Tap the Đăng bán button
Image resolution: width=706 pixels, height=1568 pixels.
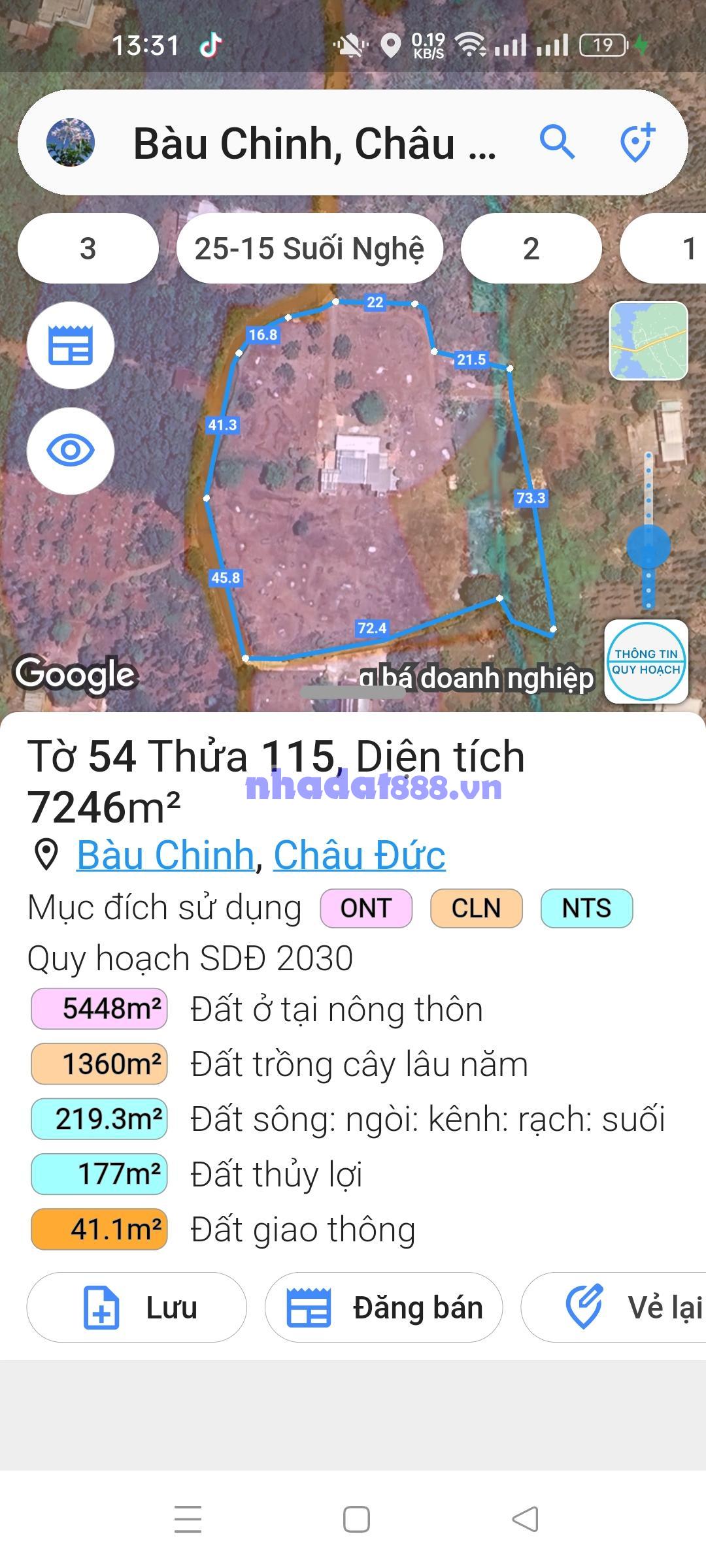point(384,1307)
